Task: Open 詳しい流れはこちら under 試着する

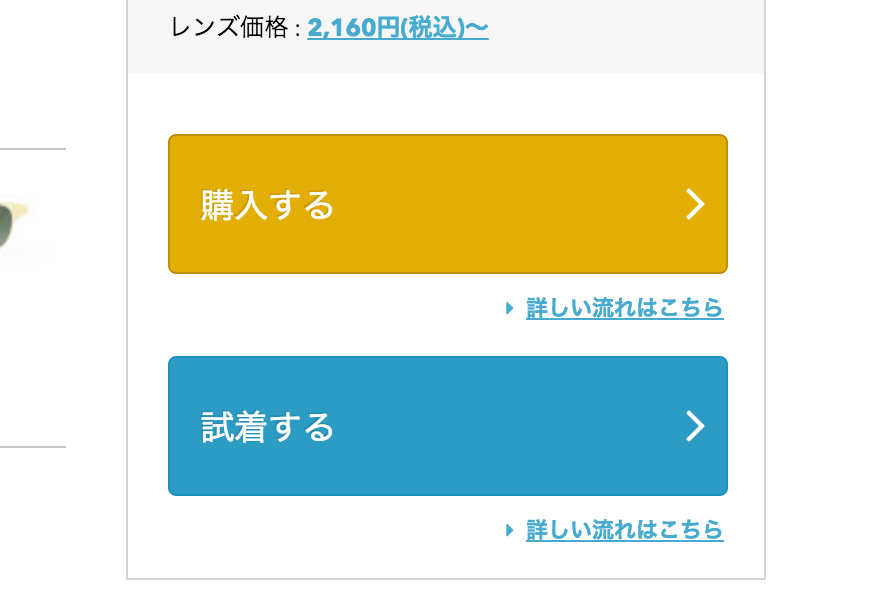Action: tap(624, 530)
